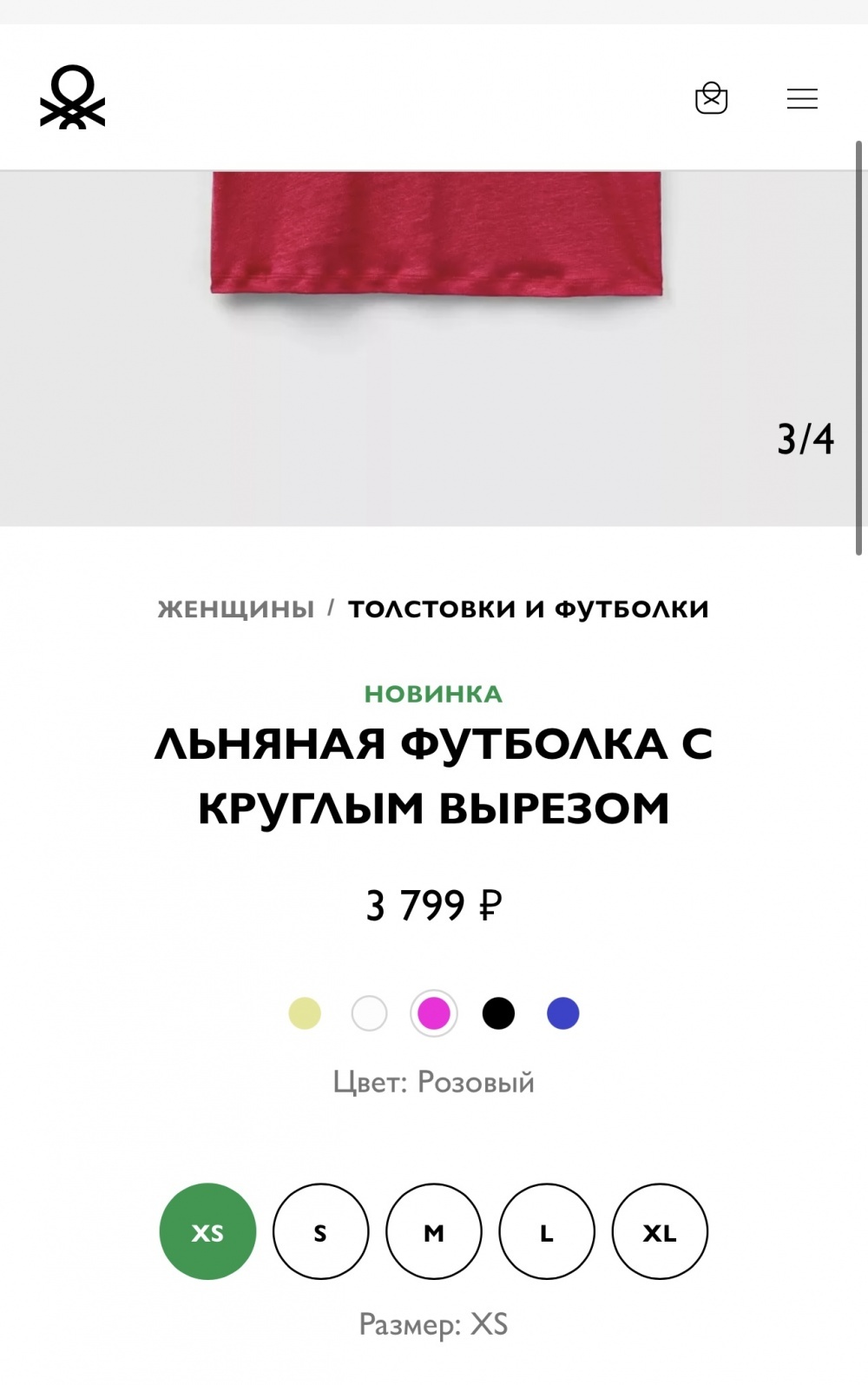Select the yellow color swatch
The width and height of the screenshot is (868, 1385).
pos(304,1012)
